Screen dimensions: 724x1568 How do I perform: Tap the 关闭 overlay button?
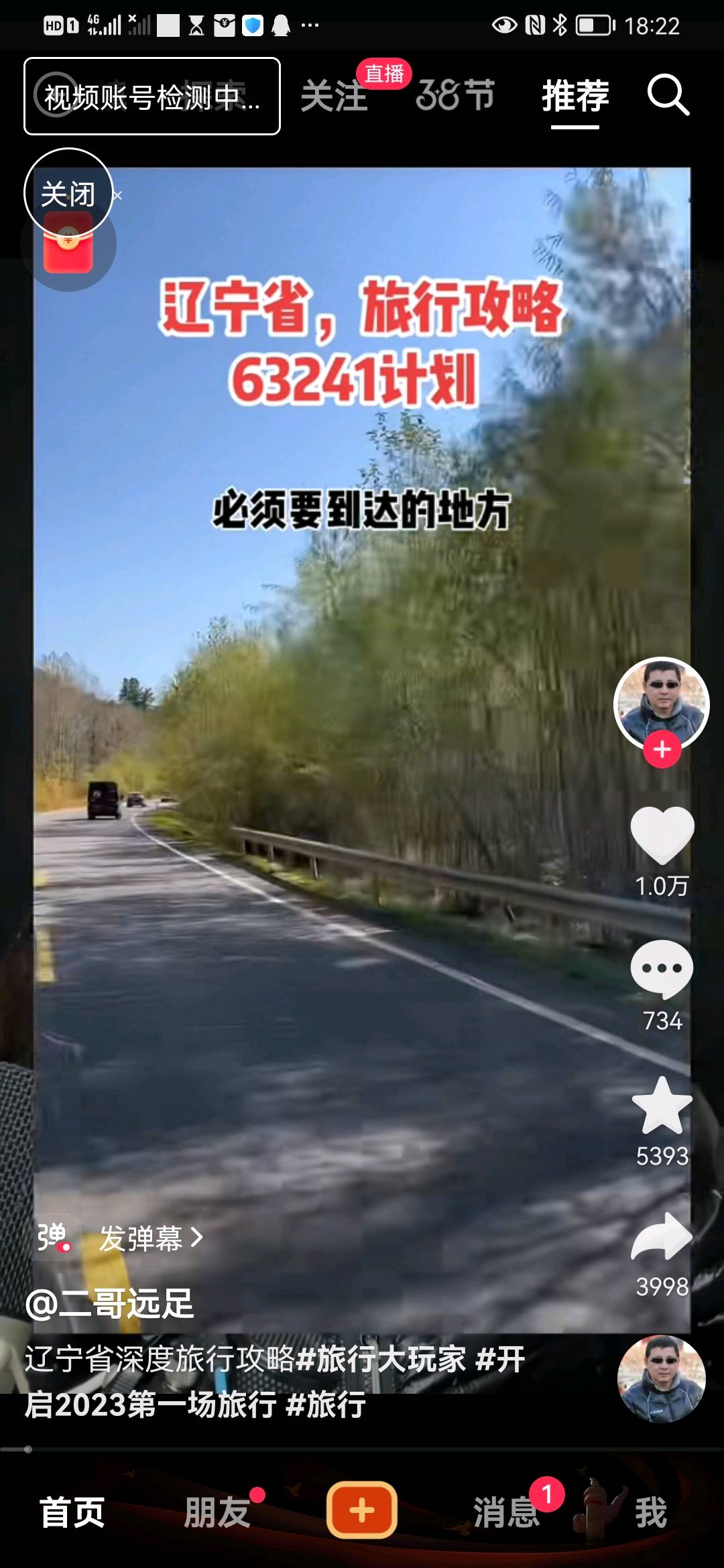(x=68, y=193)
